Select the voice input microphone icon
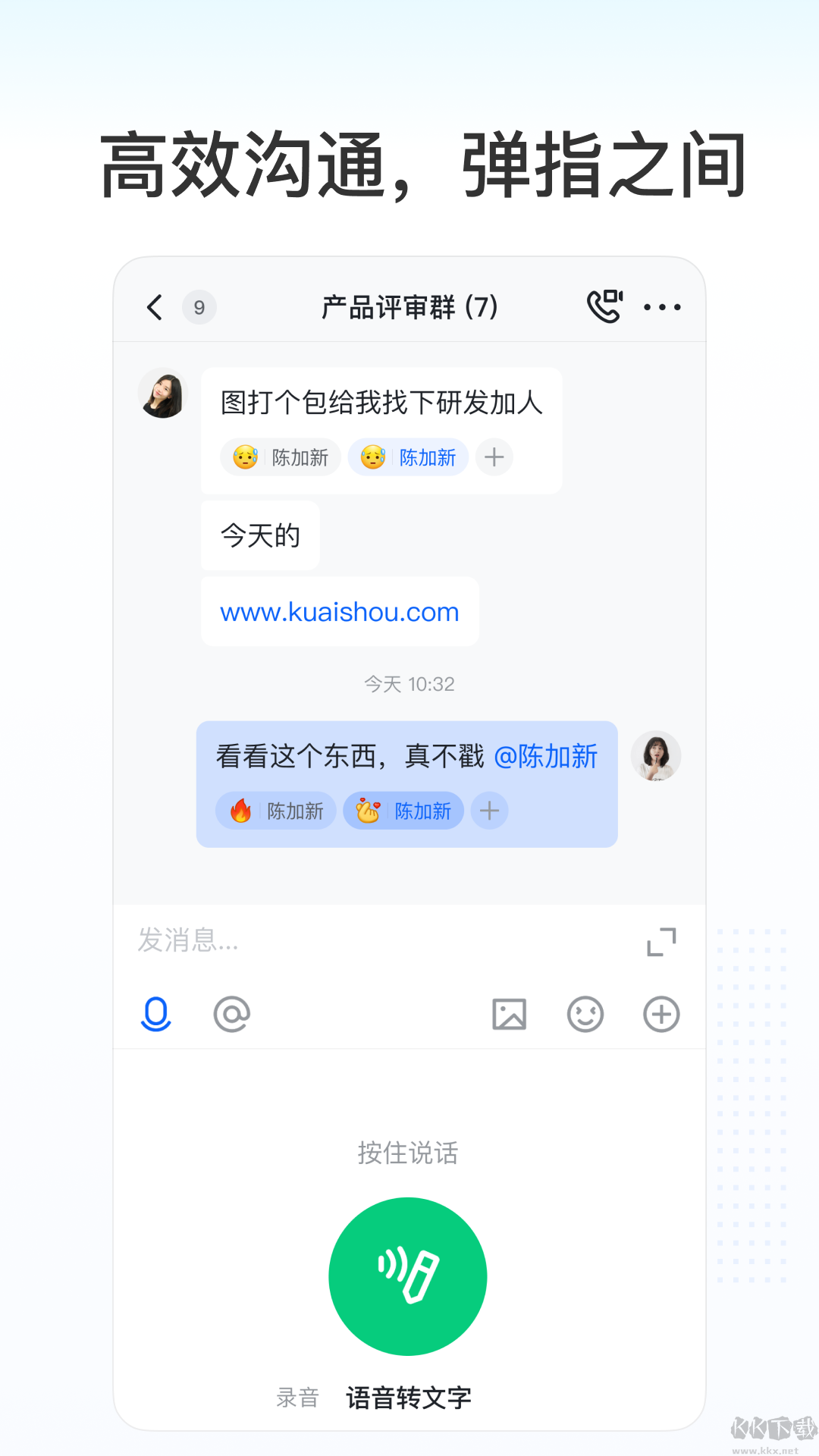 tap(155, 1014)
